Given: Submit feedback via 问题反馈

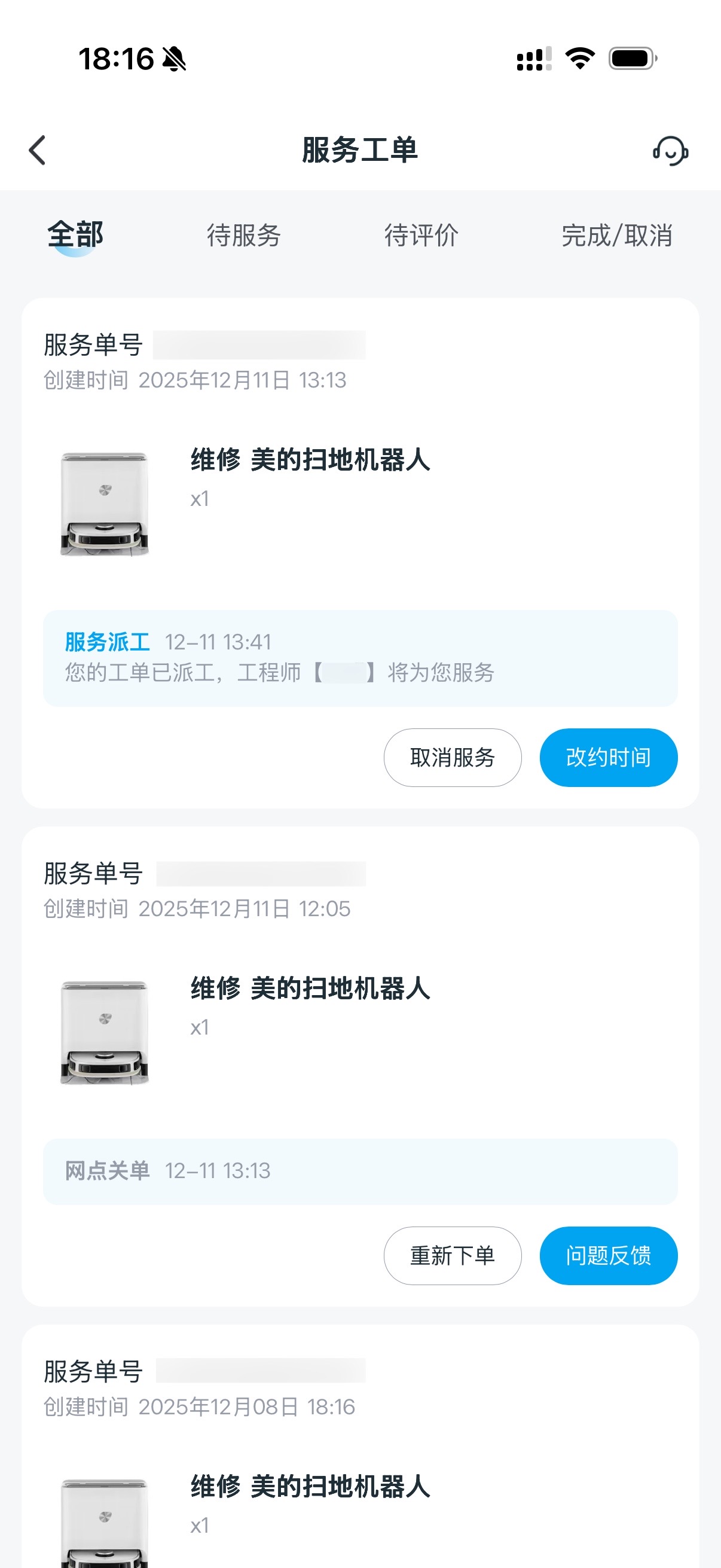Looking at the screenshot, I should point(608,1255).
